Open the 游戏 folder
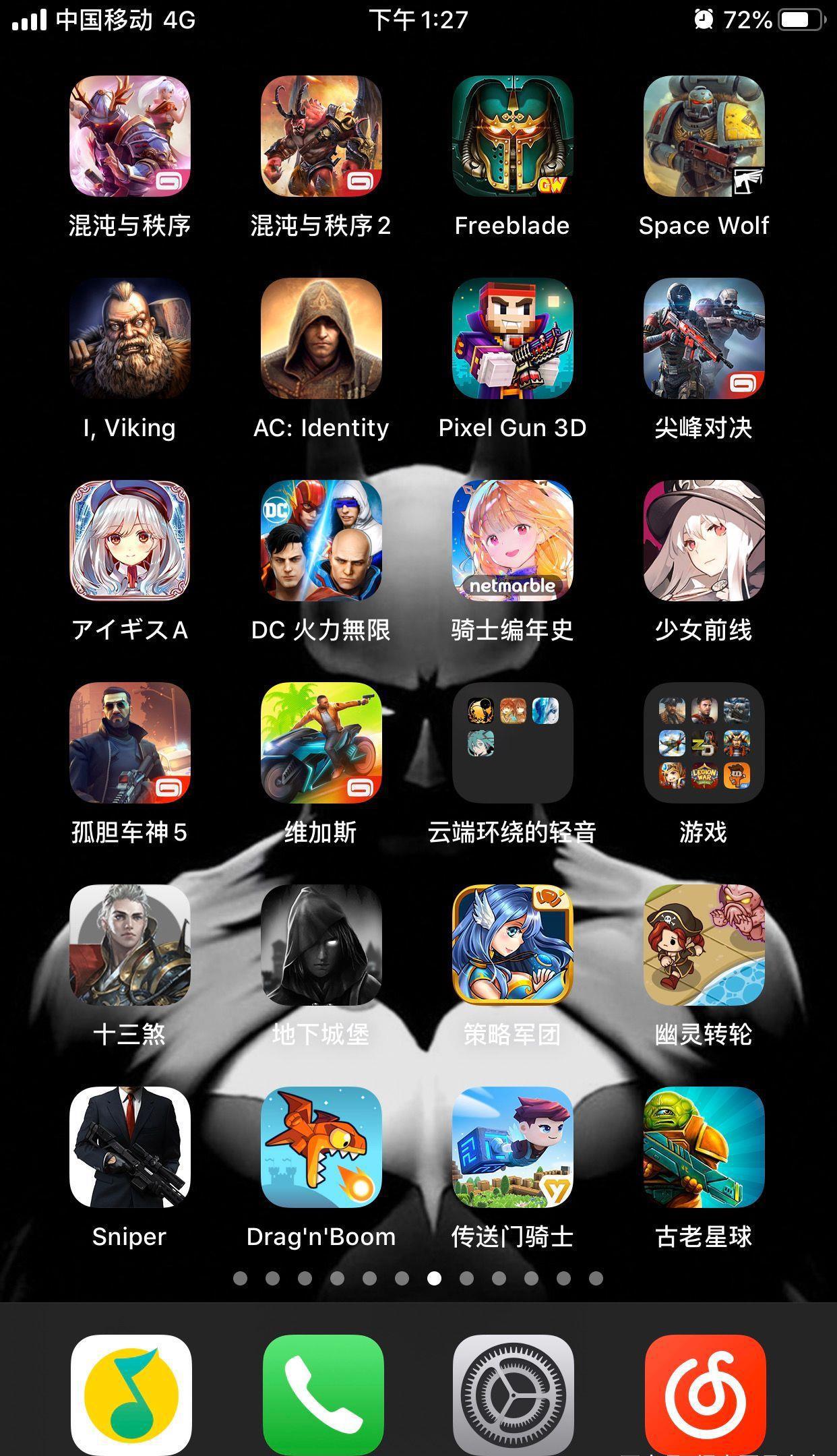 point(704,743)
